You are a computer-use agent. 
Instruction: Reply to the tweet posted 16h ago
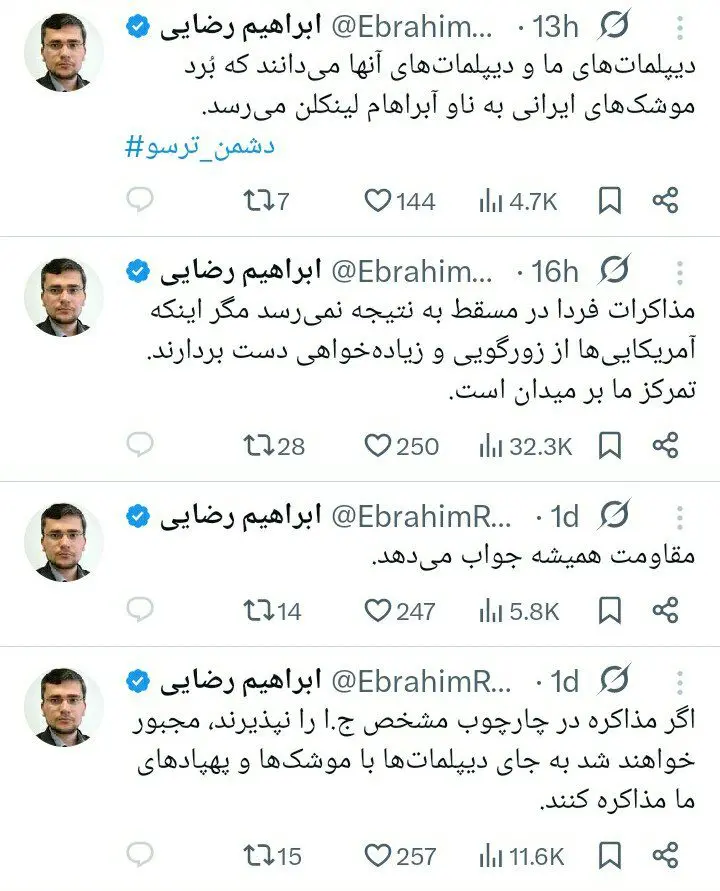141,444
